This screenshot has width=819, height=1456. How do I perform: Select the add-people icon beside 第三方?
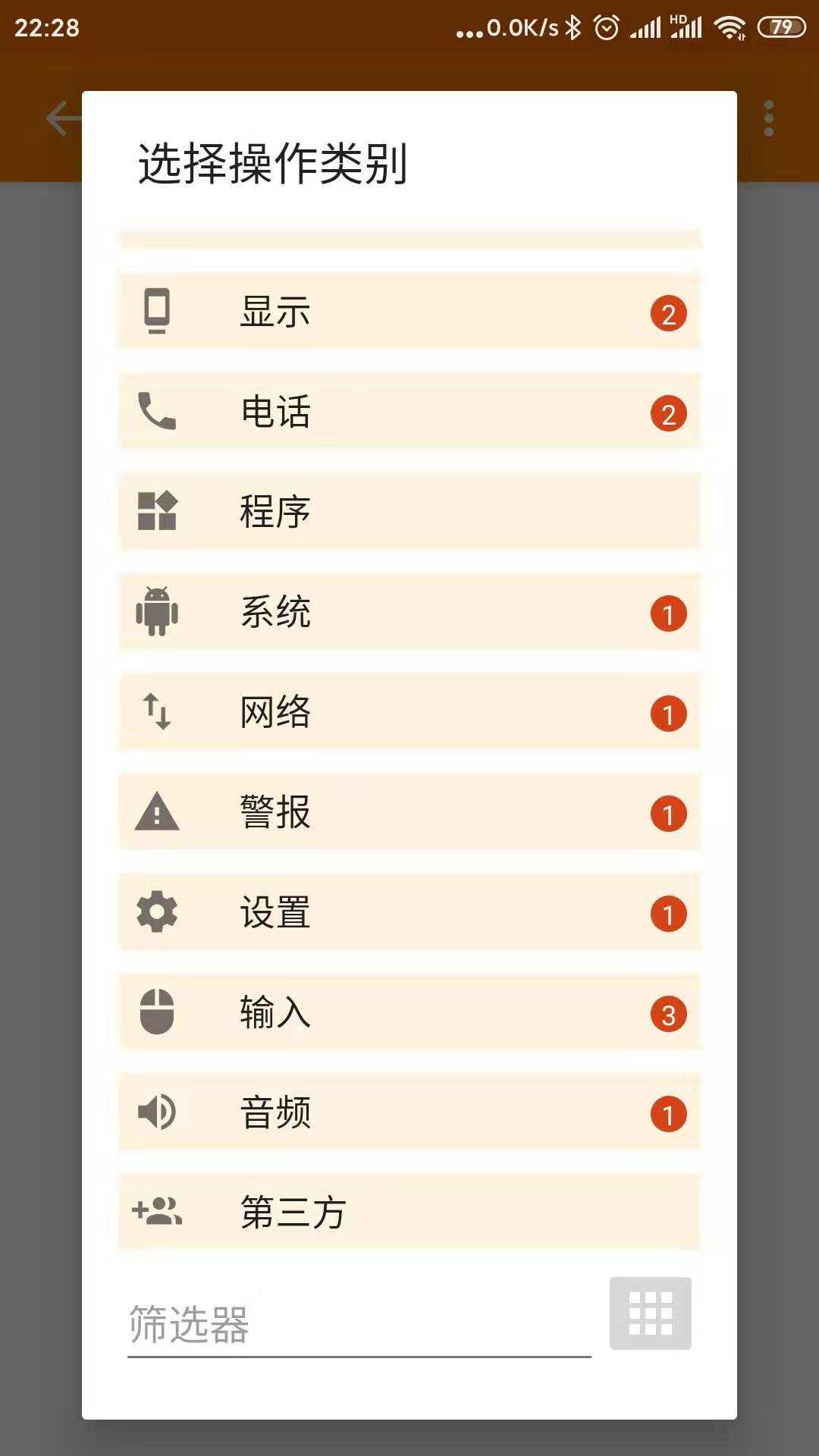[x=155, y=1212]
